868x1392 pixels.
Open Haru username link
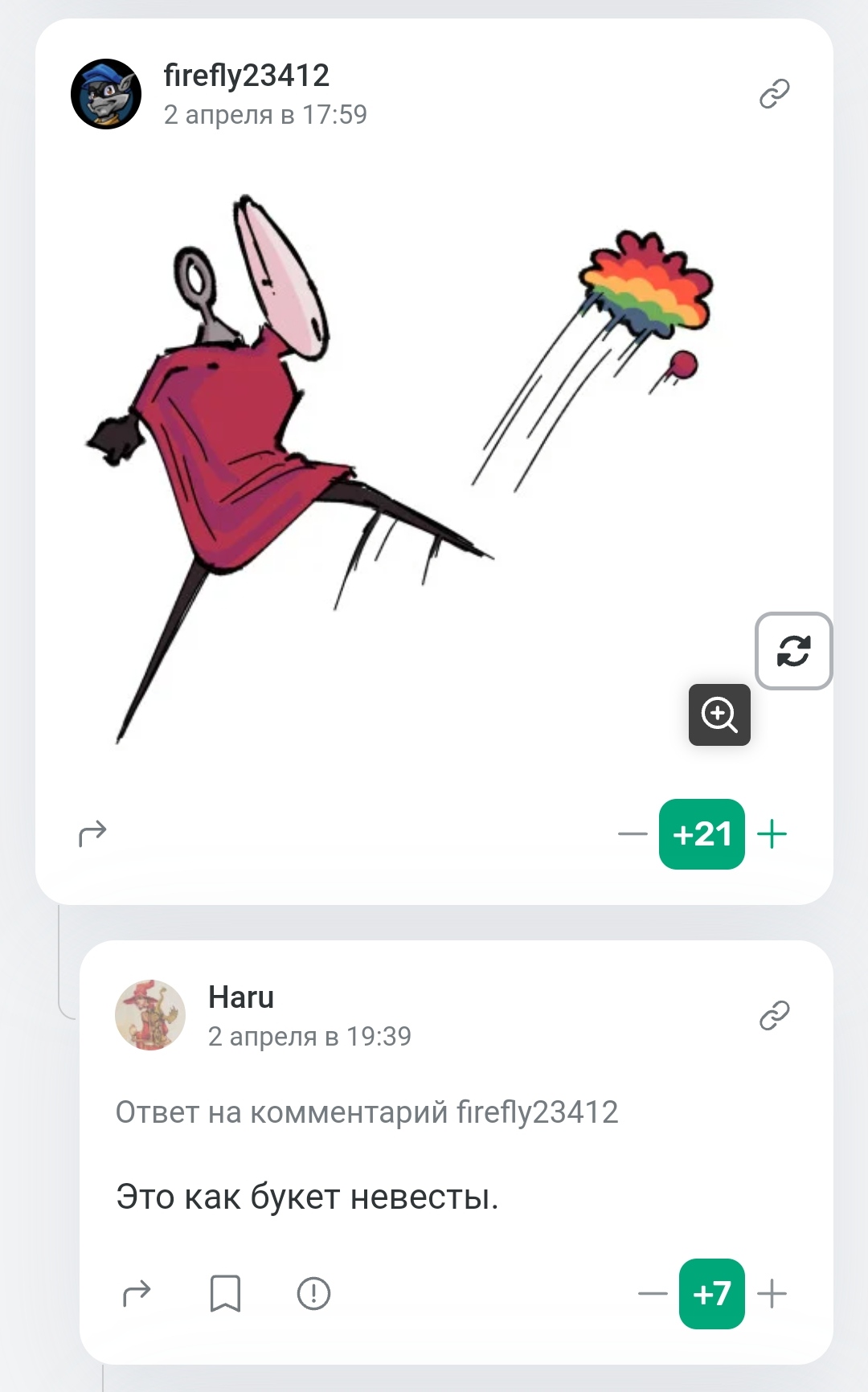(x=241, y=997)
